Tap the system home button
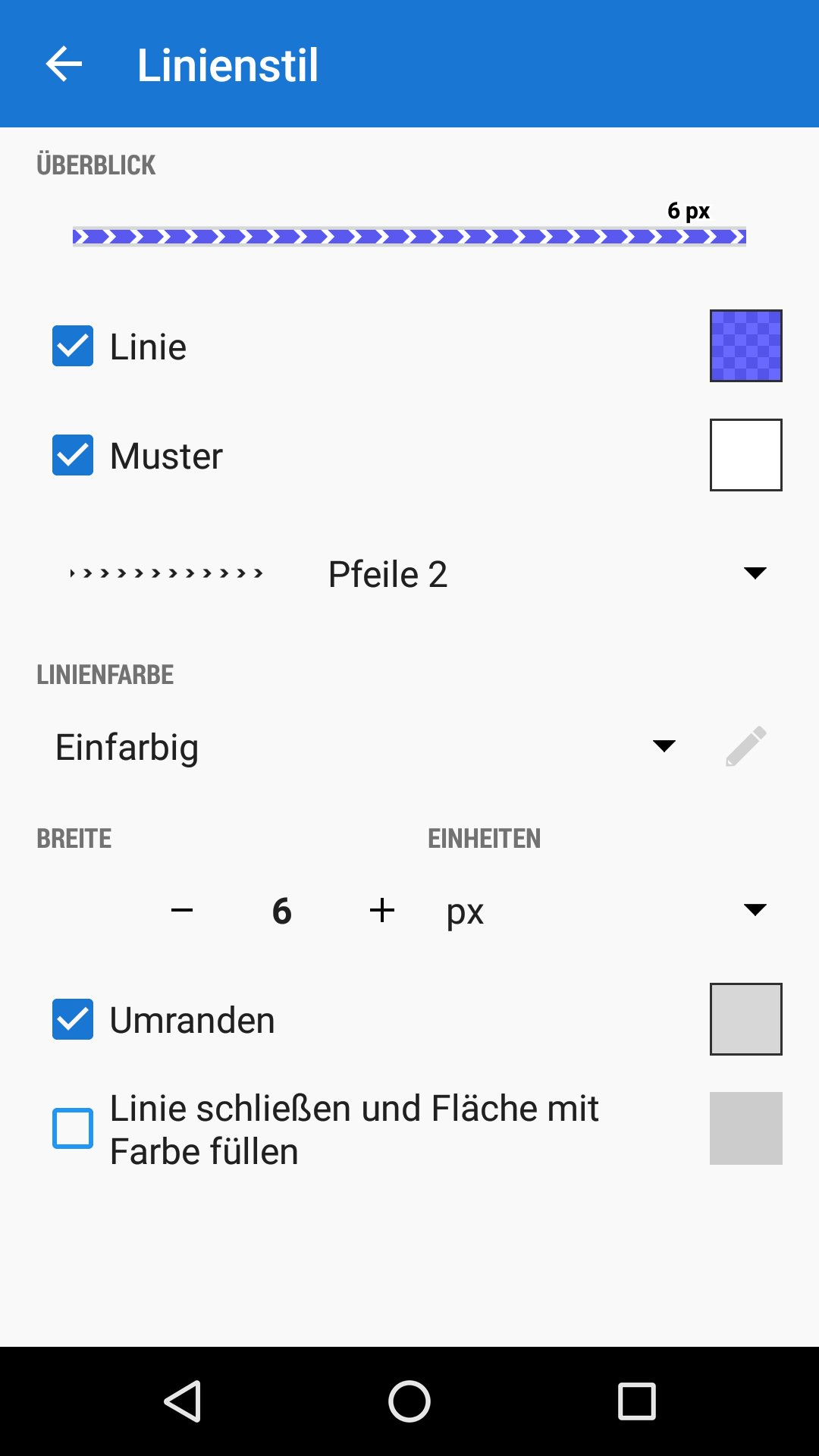The height and width of the screenshot is (1456, 819). click(409, 1401)
